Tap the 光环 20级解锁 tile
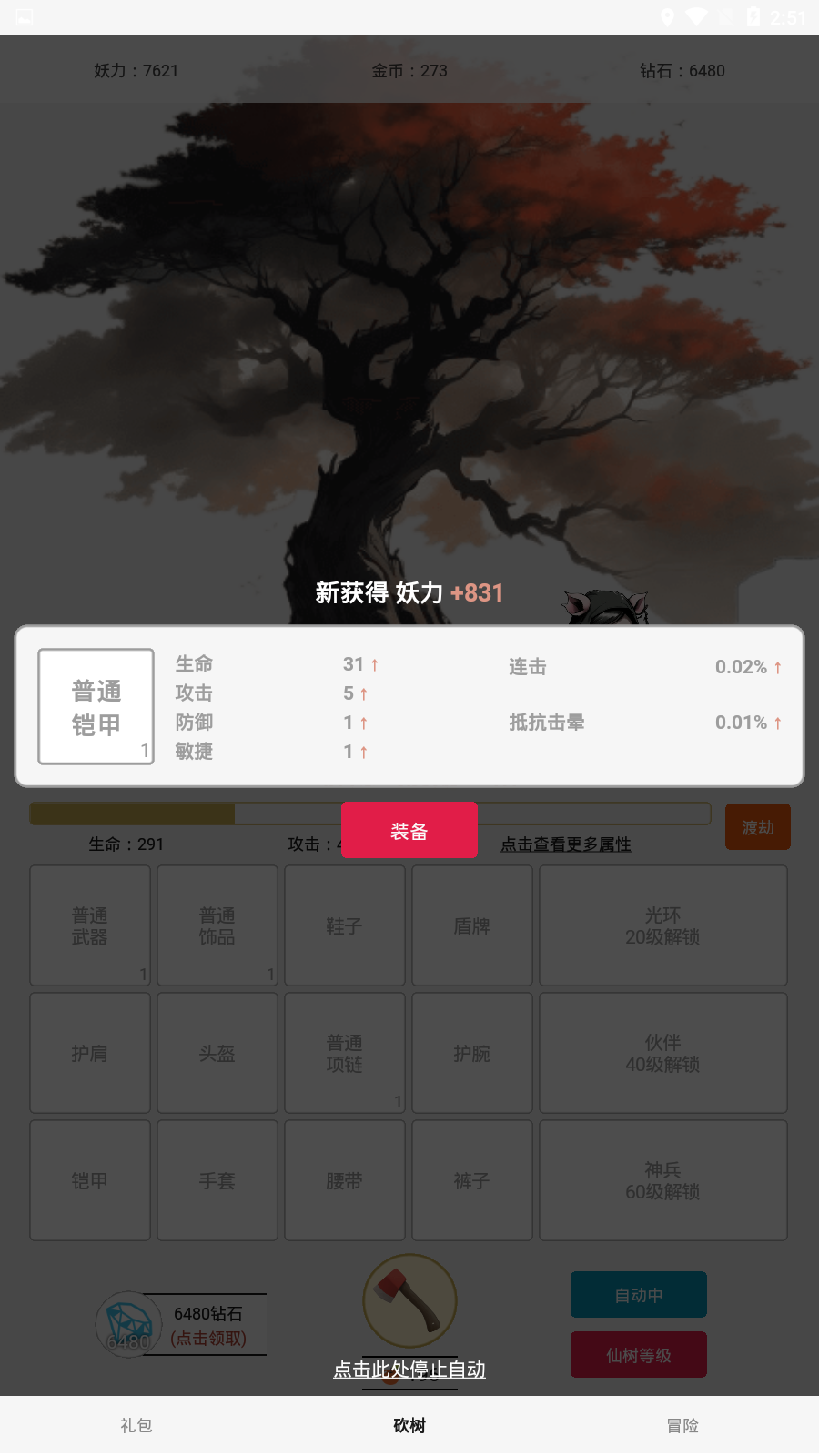This screenshot has width=819, height=1456. (662, 925)
